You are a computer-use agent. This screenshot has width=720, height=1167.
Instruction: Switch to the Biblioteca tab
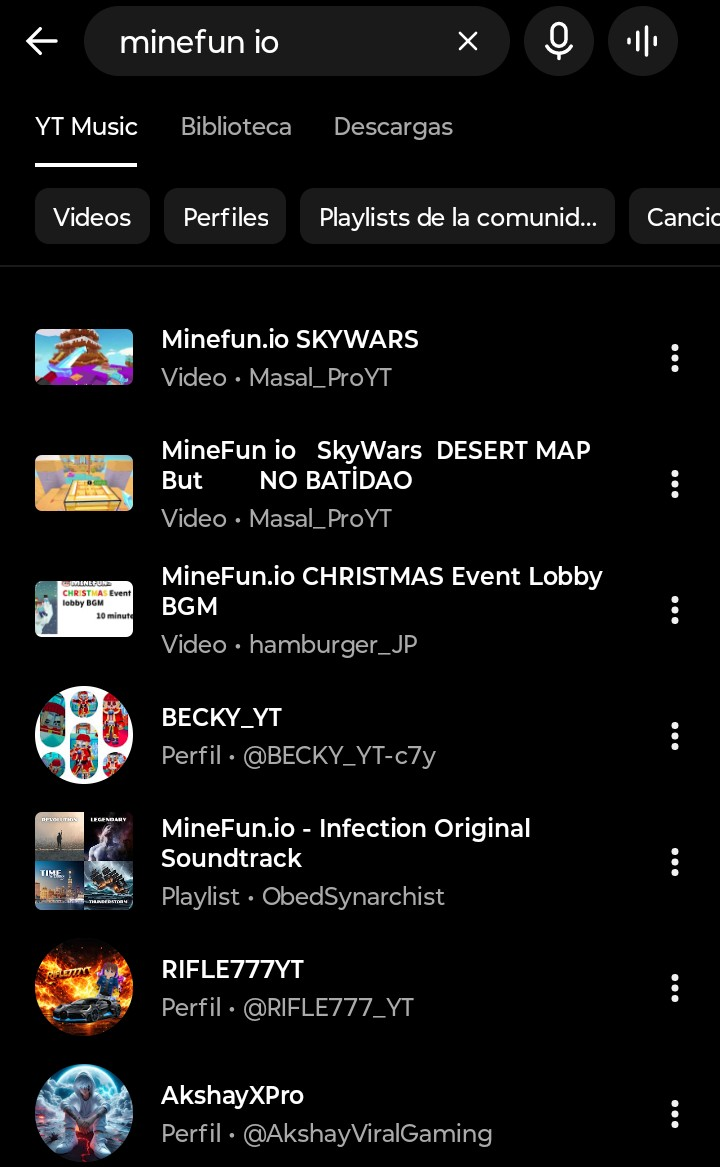click(x=236, y=127)
